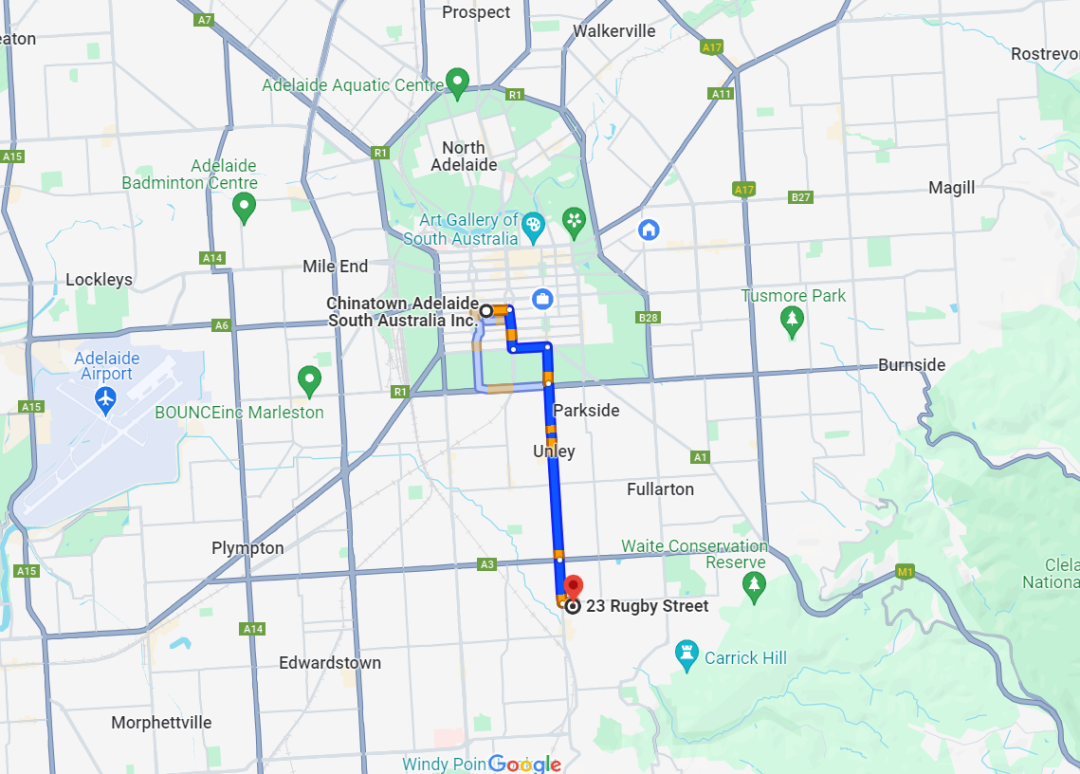Open the BOUNCEinc Marleston pin
This screenshot has height=774, width=1080.
click(x=310, y=379)
